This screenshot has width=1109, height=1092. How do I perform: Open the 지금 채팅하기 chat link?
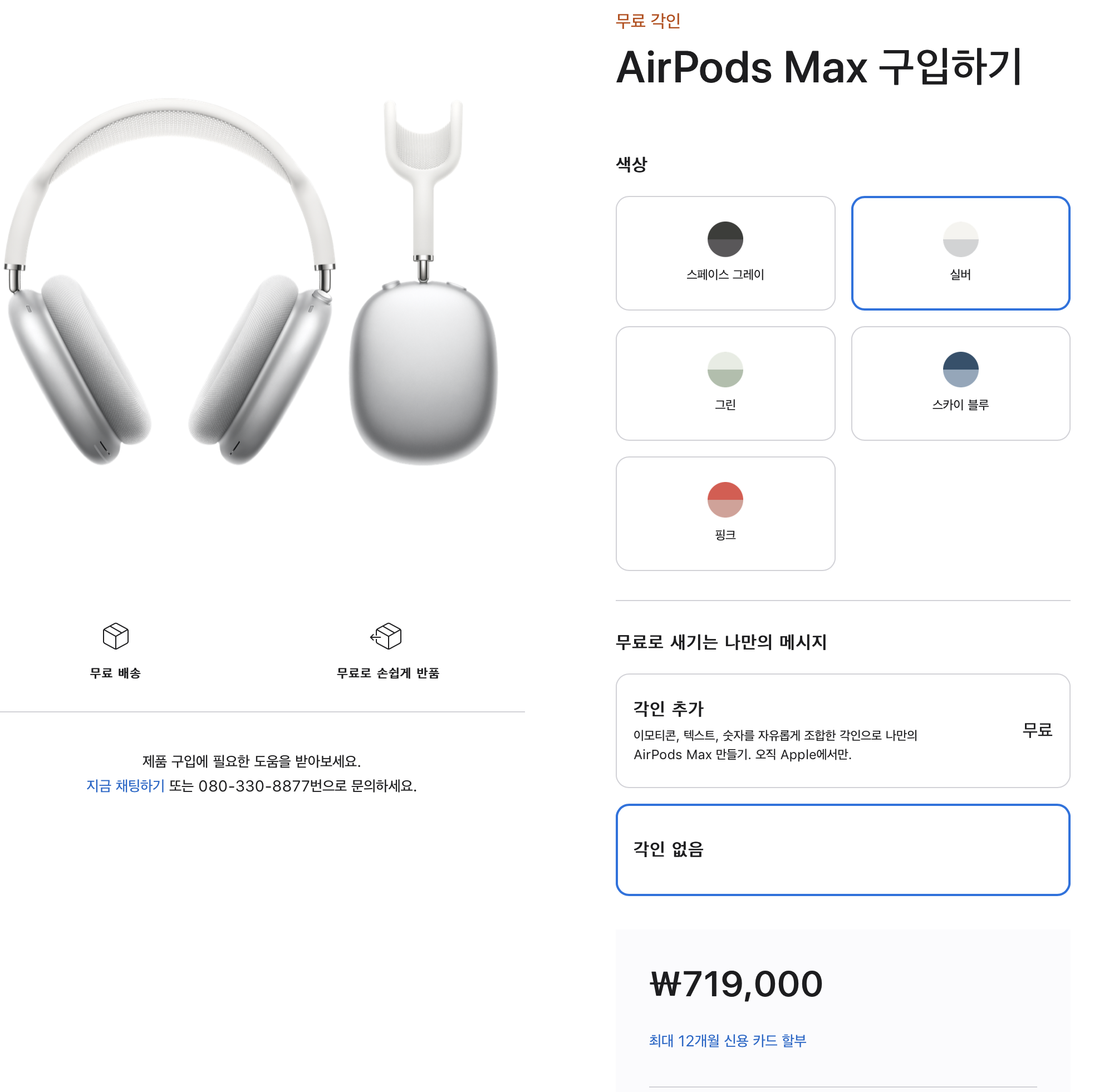point(125,785)
